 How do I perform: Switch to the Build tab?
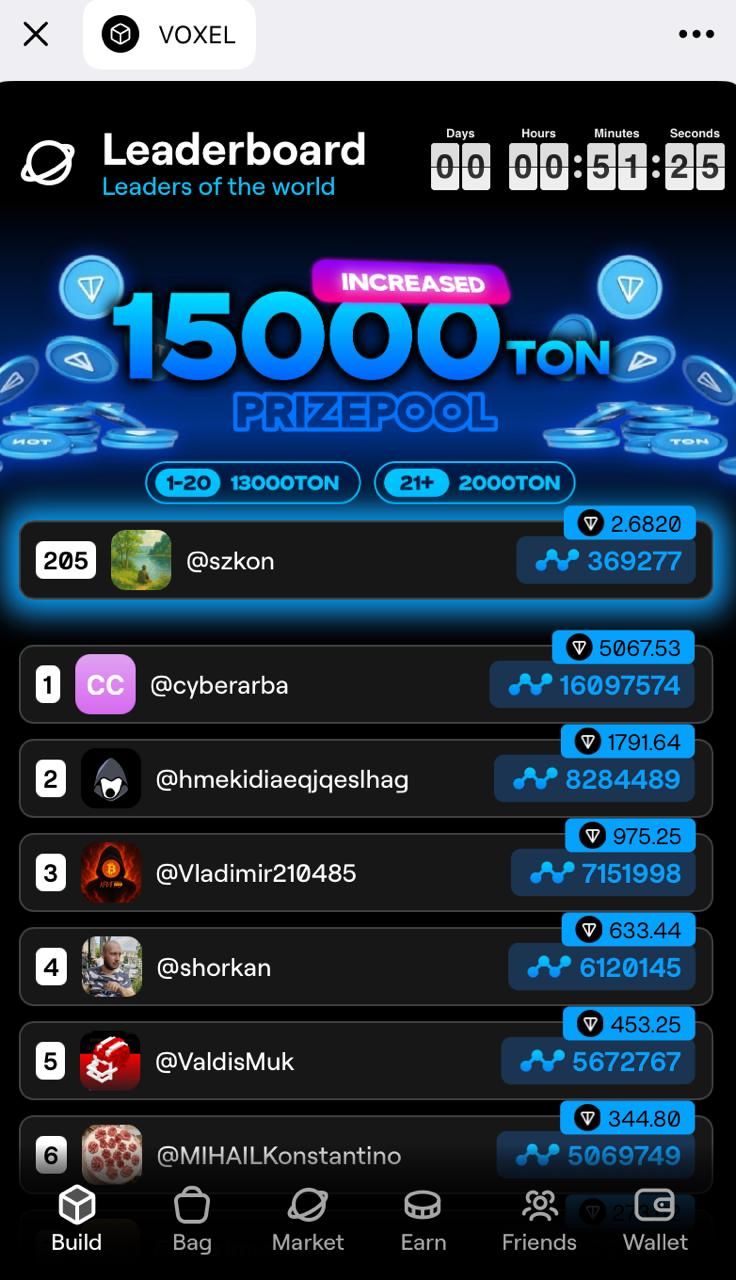(77, 1220)
